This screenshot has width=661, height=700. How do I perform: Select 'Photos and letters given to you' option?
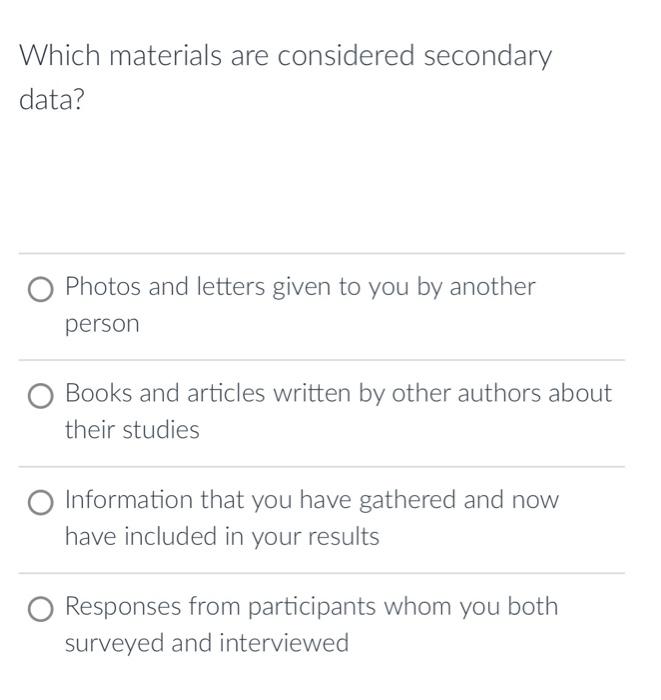click(x=41, y=290)
